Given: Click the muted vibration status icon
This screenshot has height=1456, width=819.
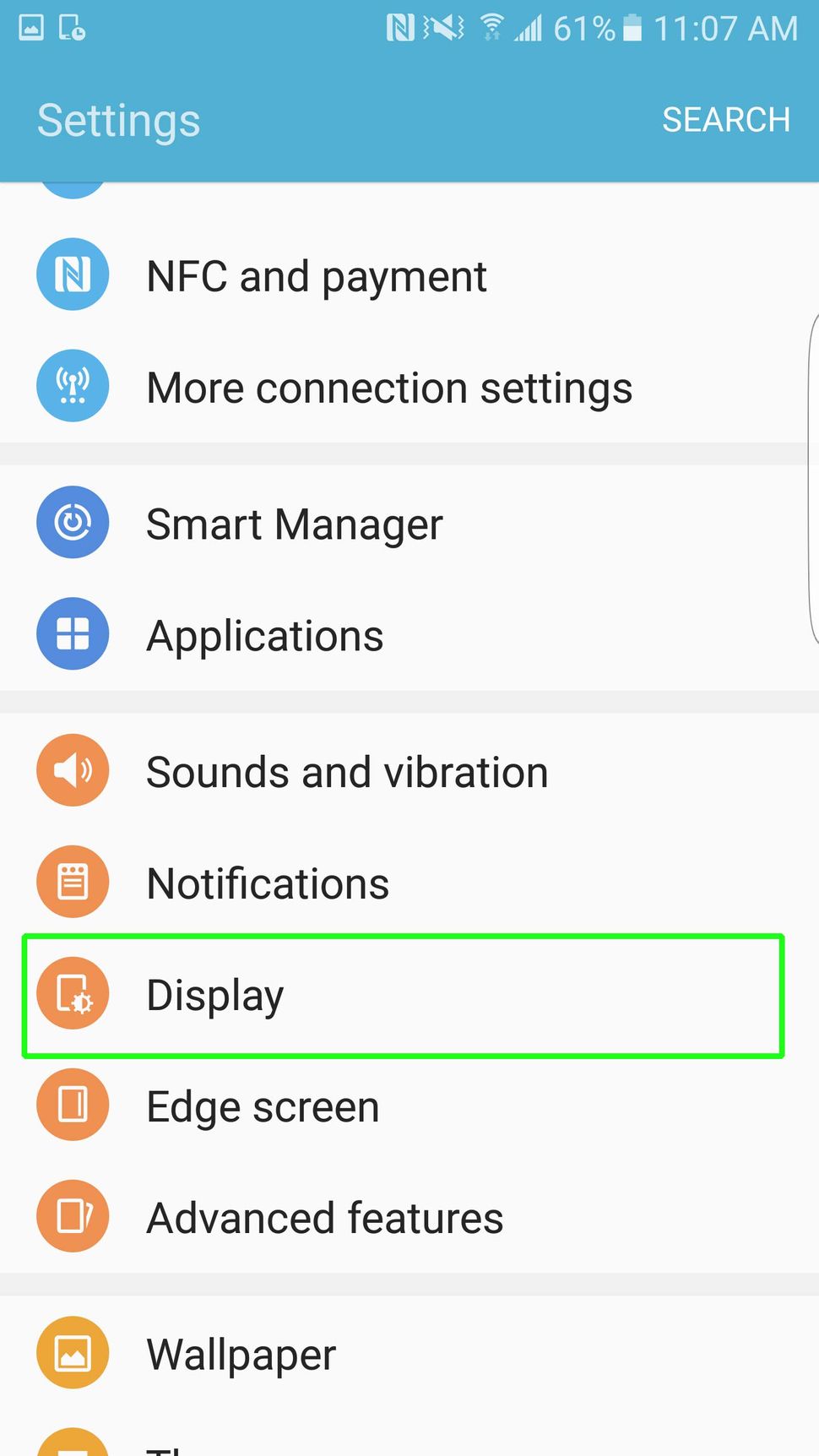Looking at the screenshot, I should click(x=442, y=28).
